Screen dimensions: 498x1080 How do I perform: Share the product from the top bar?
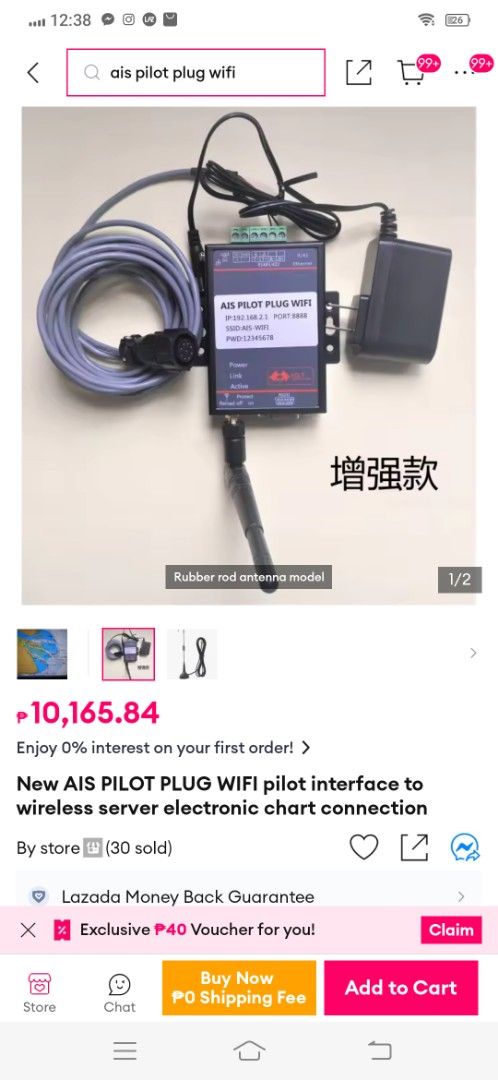(358, 72)
